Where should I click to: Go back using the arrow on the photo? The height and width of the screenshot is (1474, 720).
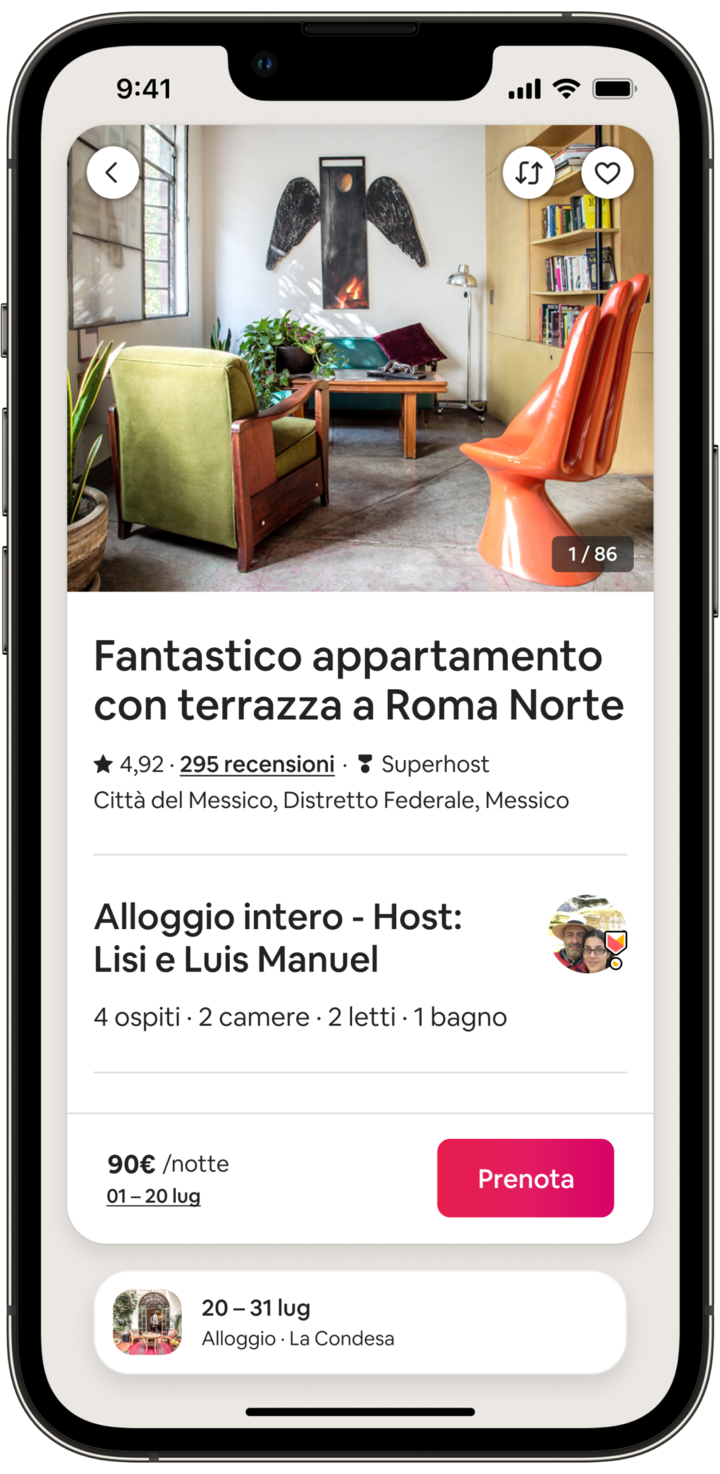[x=112, y=173]
